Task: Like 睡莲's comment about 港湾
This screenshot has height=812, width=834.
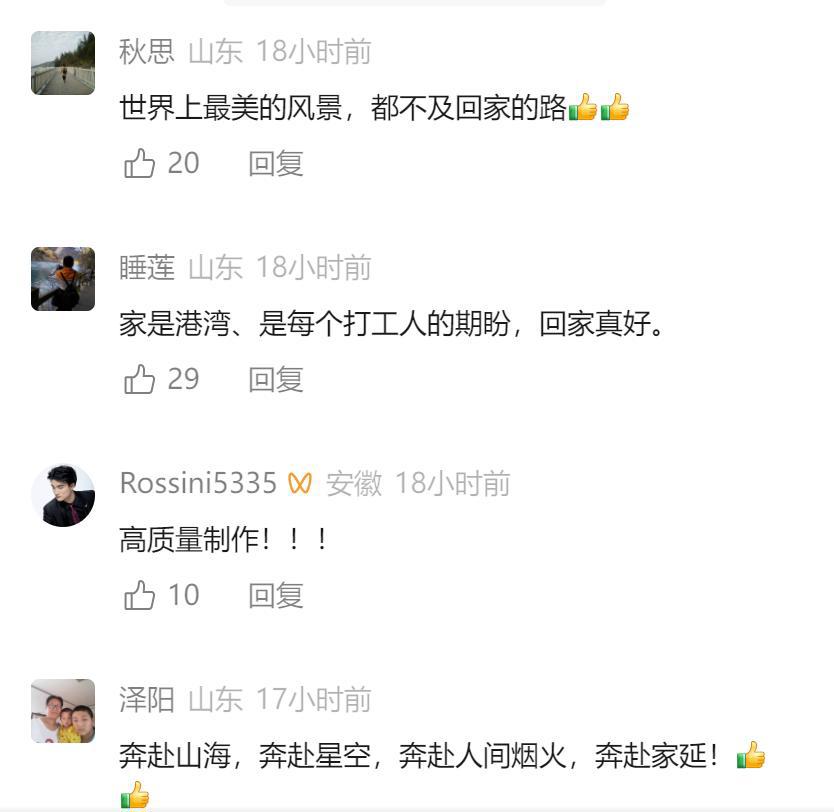Action: (x=139, y=379)
